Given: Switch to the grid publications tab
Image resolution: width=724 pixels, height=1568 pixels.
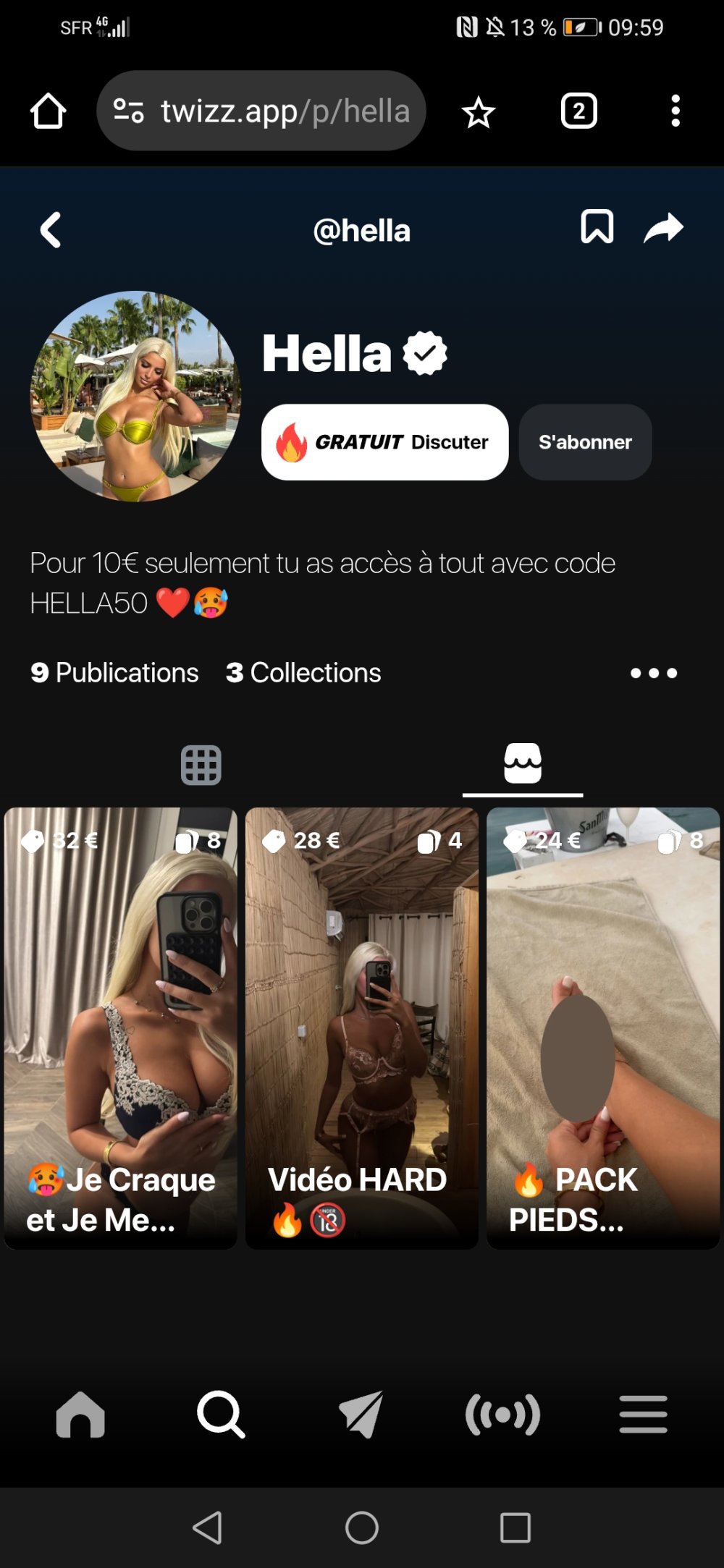Looking at the screenshot, I should coord(201,765).
